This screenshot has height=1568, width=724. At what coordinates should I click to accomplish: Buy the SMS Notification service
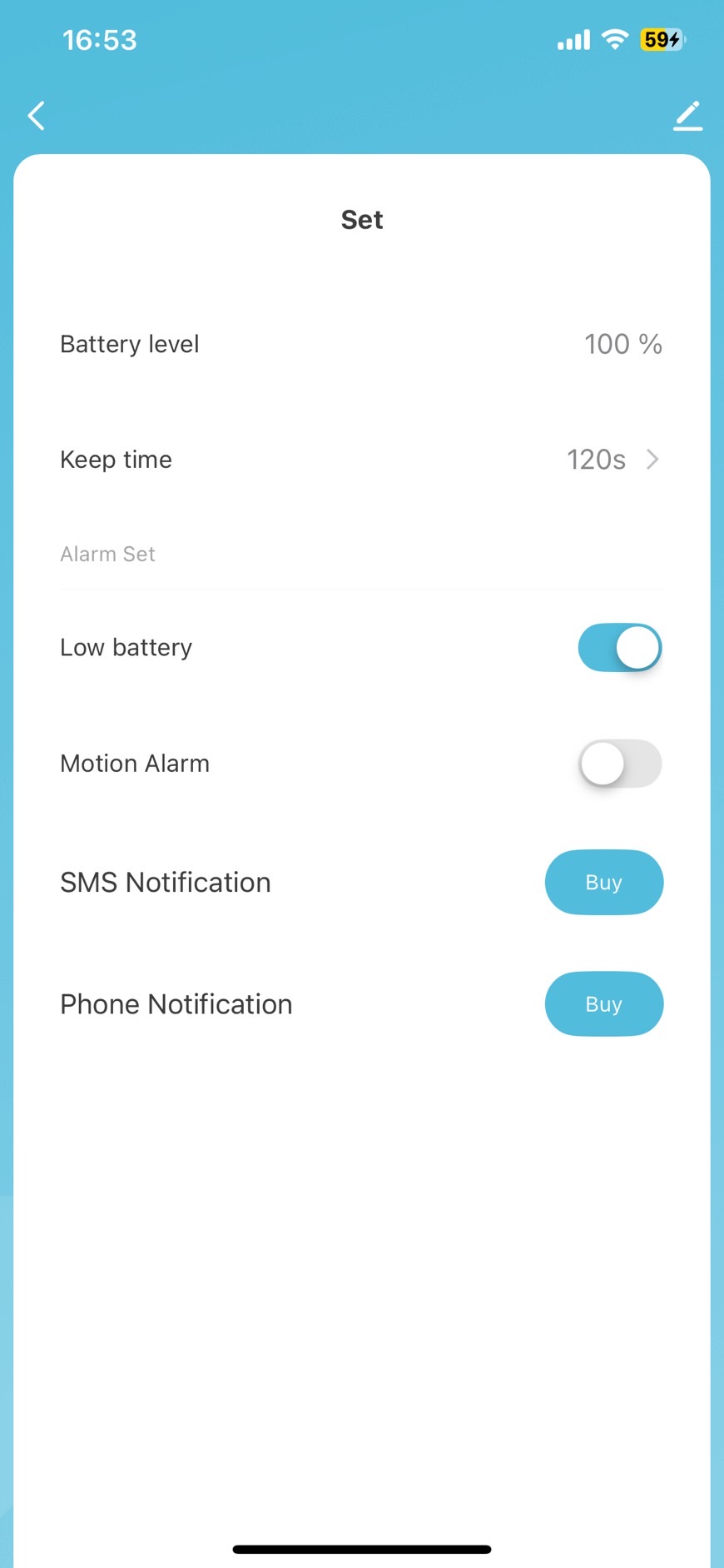coord(604,882)
